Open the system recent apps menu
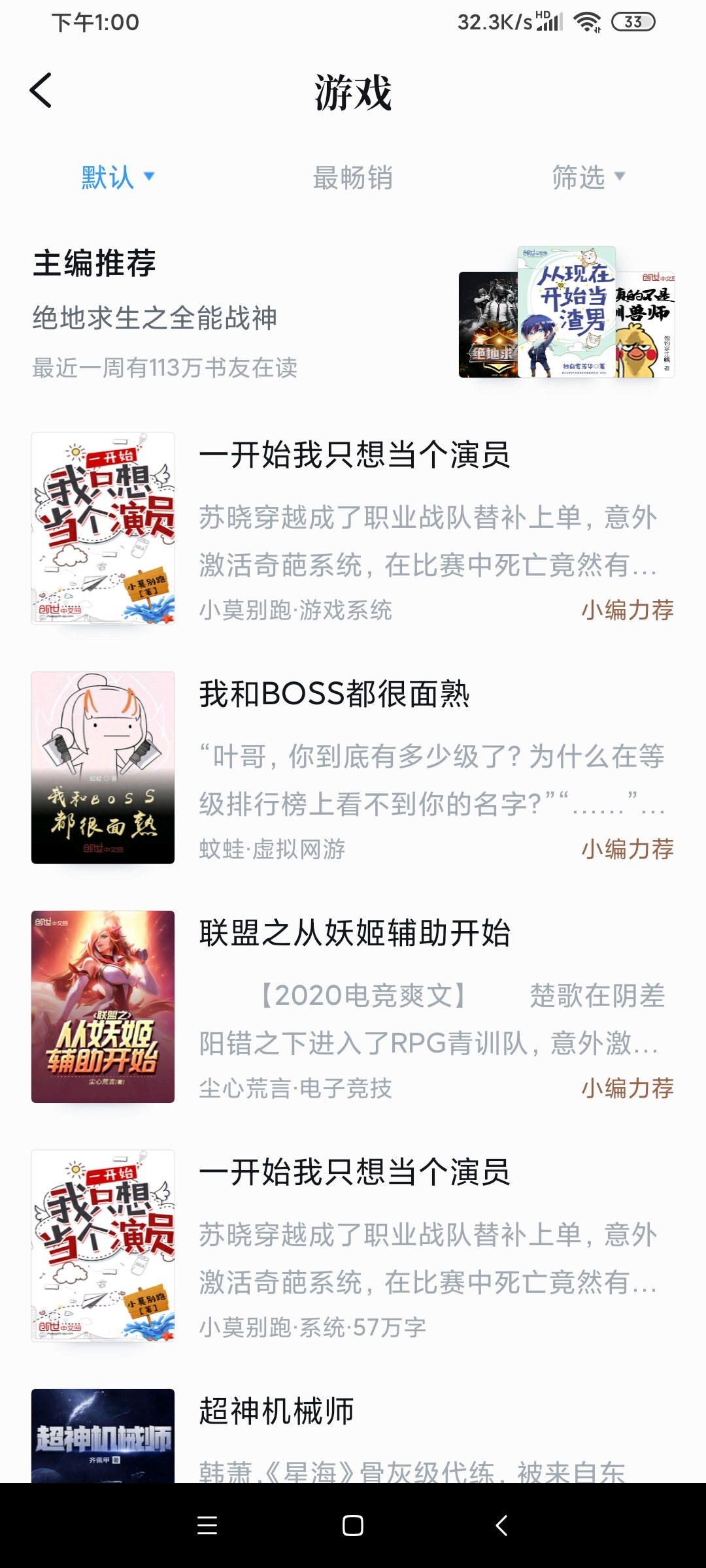Image resolution: width=706 pixels, height=1568 pixels. [x=207, y=1526]
